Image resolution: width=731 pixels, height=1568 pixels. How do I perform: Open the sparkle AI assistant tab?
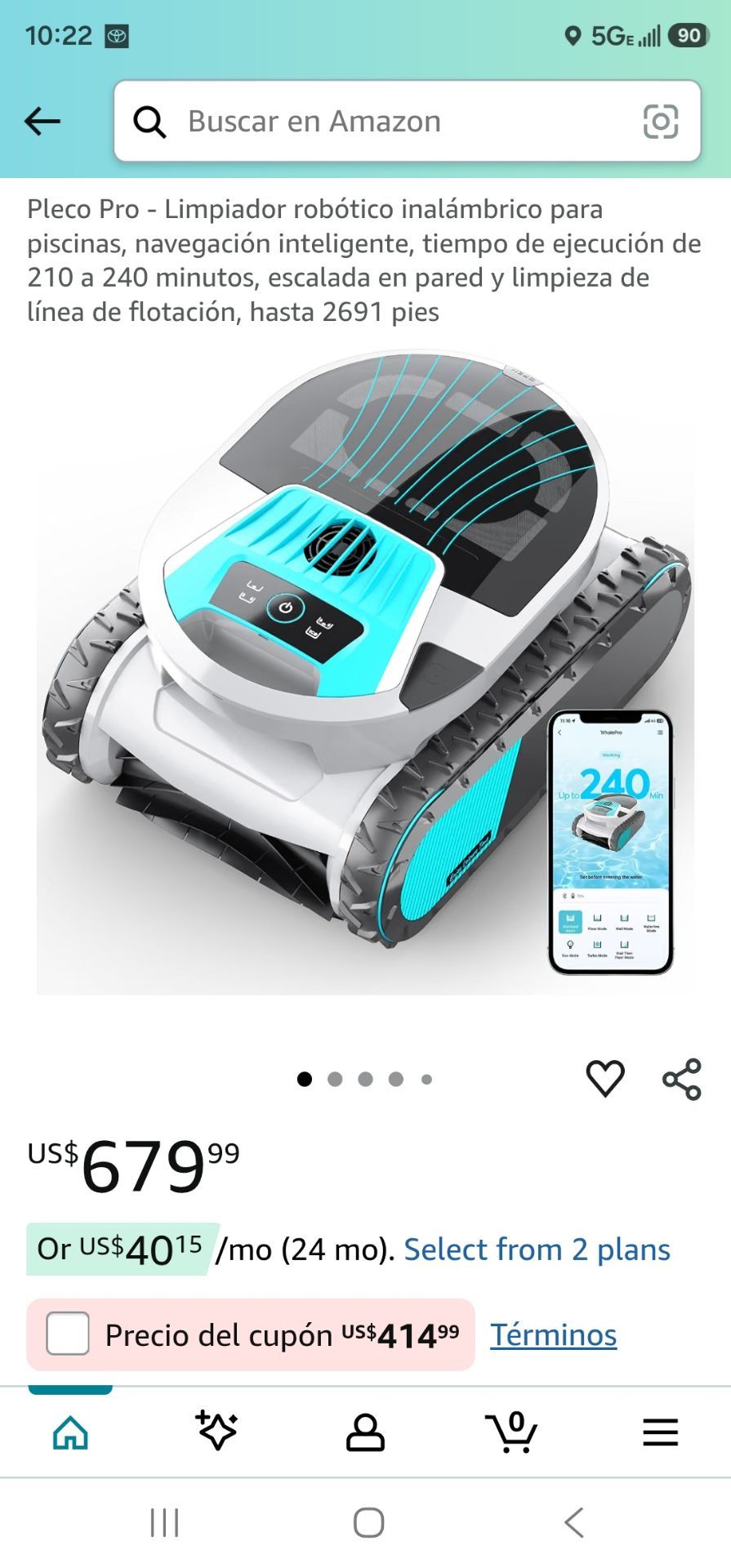pyautogui.click(x=216, y=1430)
